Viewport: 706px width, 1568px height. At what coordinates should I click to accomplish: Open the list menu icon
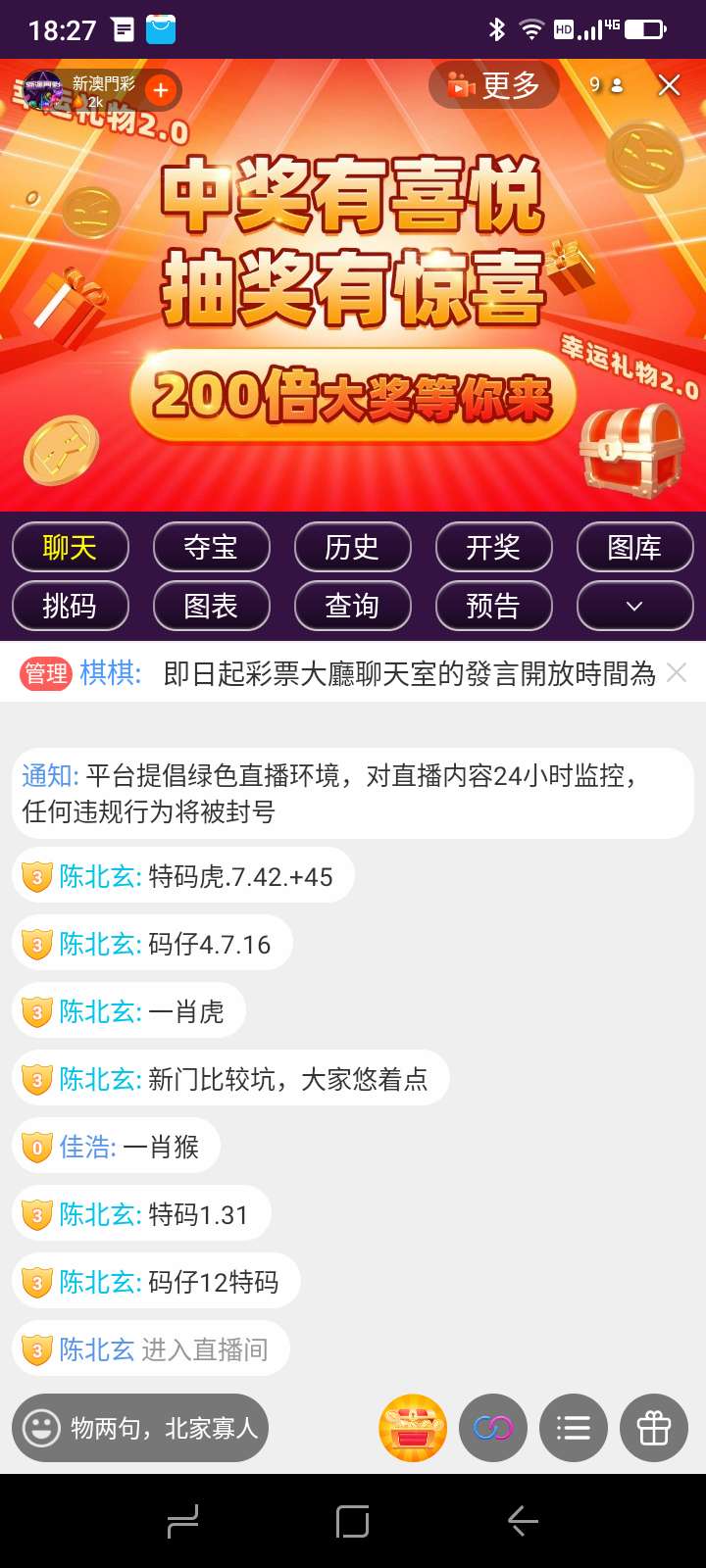click(574, 1428)
